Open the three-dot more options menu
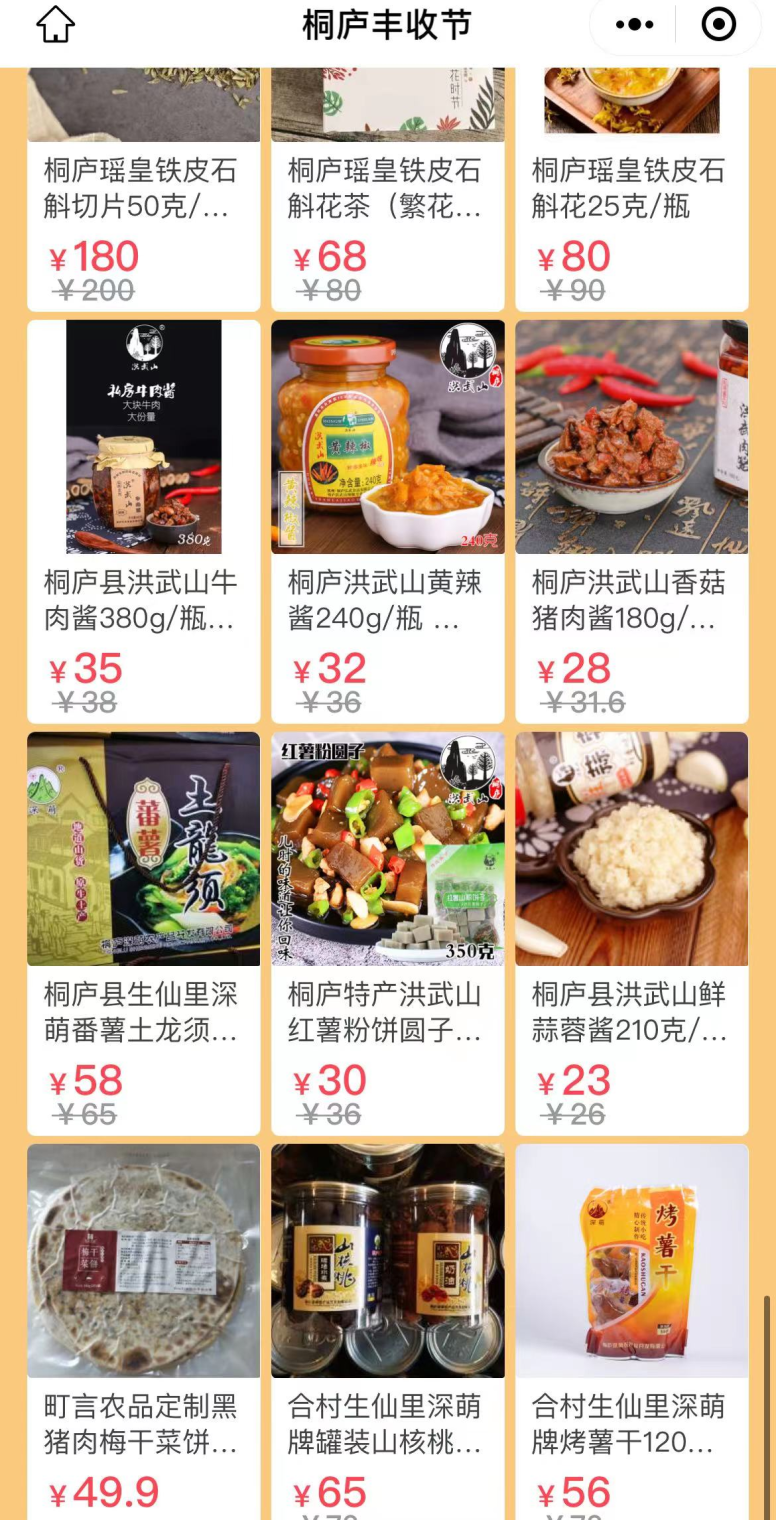Image resolution: width=776 pixels, height=1520 pixels. 634,25
